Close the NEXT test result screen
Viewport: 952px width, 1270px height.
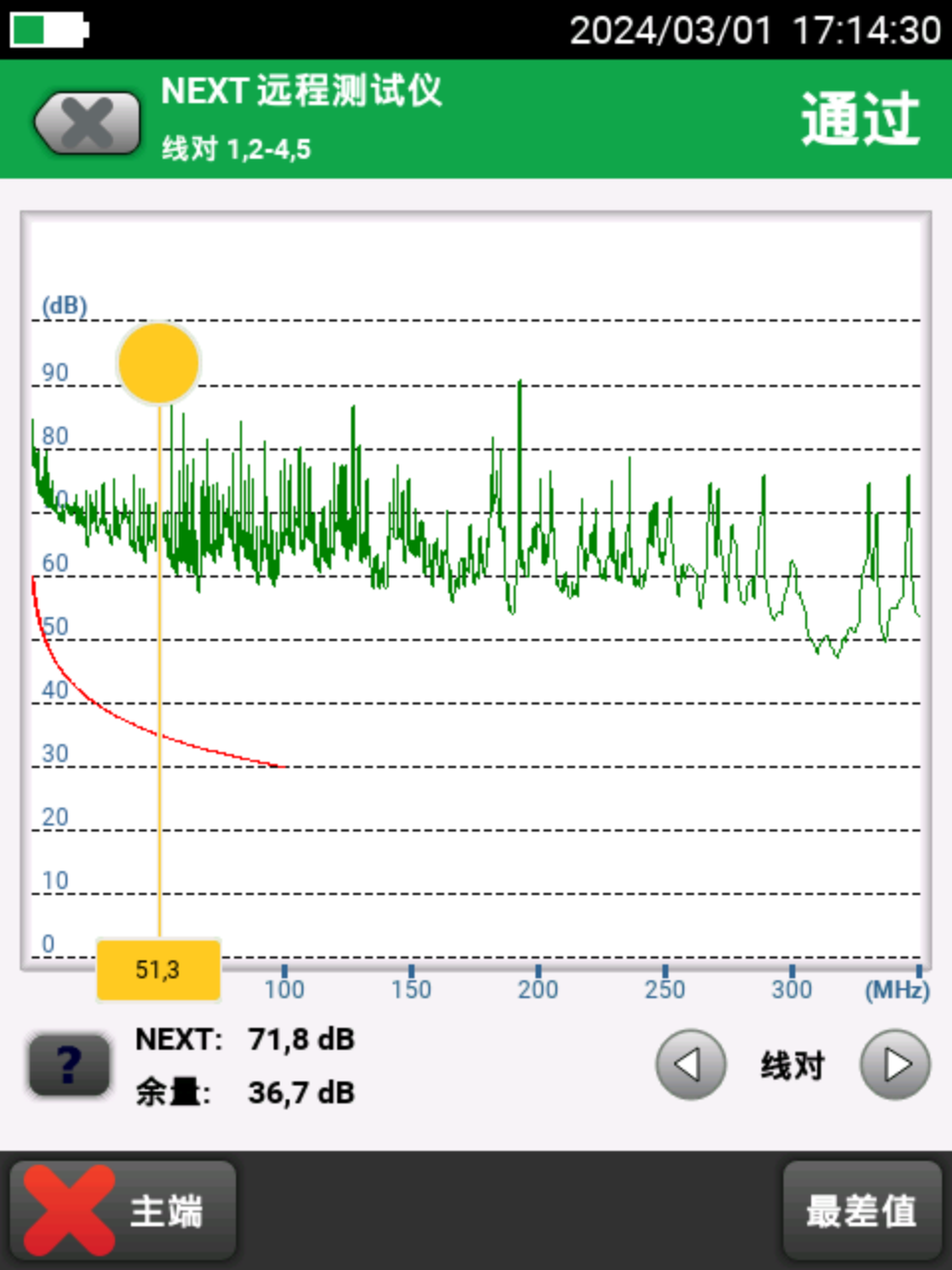pos(87,124)
